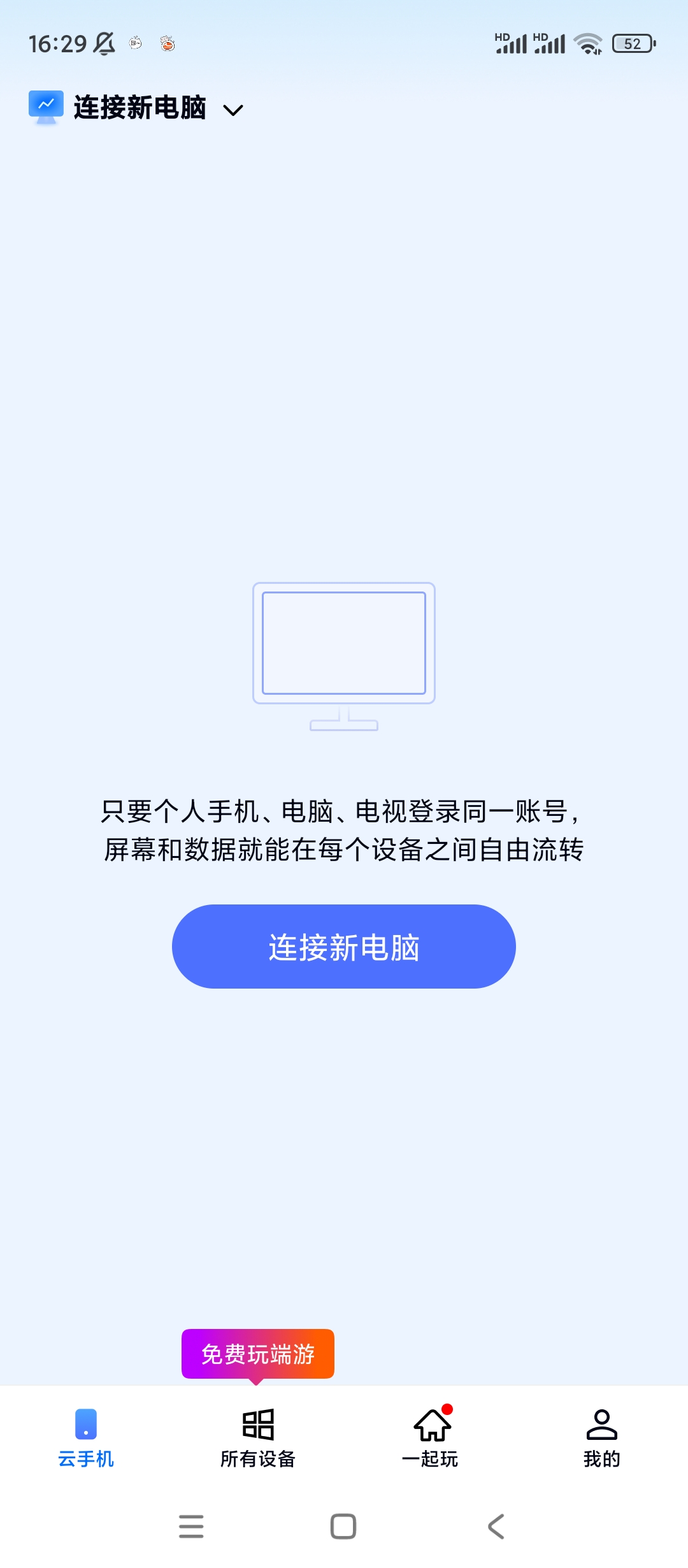Screen dimensions: 688x1568
Task: Click the blue monitor icon beside the page title
Action: [45, 107]
